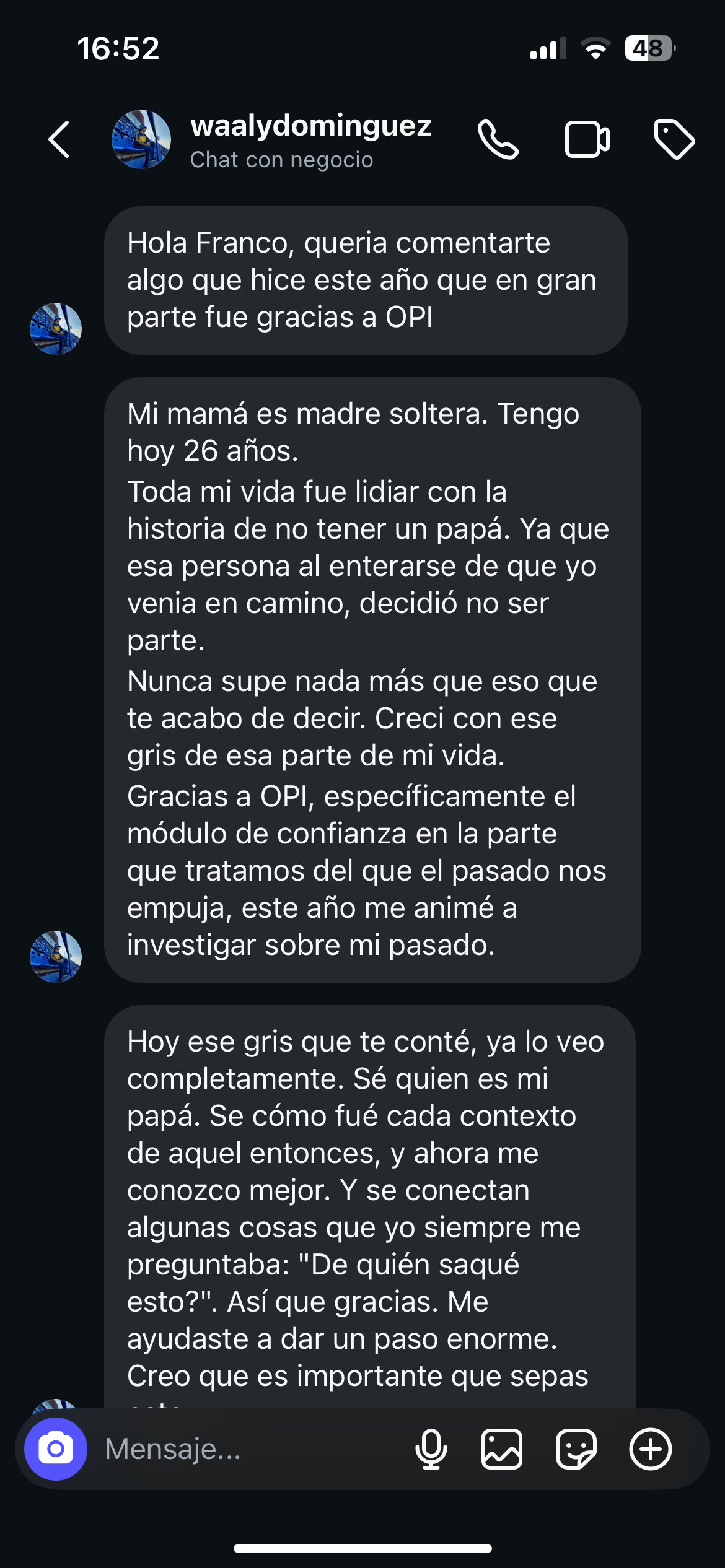
Task: Open more options plus button
Action: [x=650, y=1449]
